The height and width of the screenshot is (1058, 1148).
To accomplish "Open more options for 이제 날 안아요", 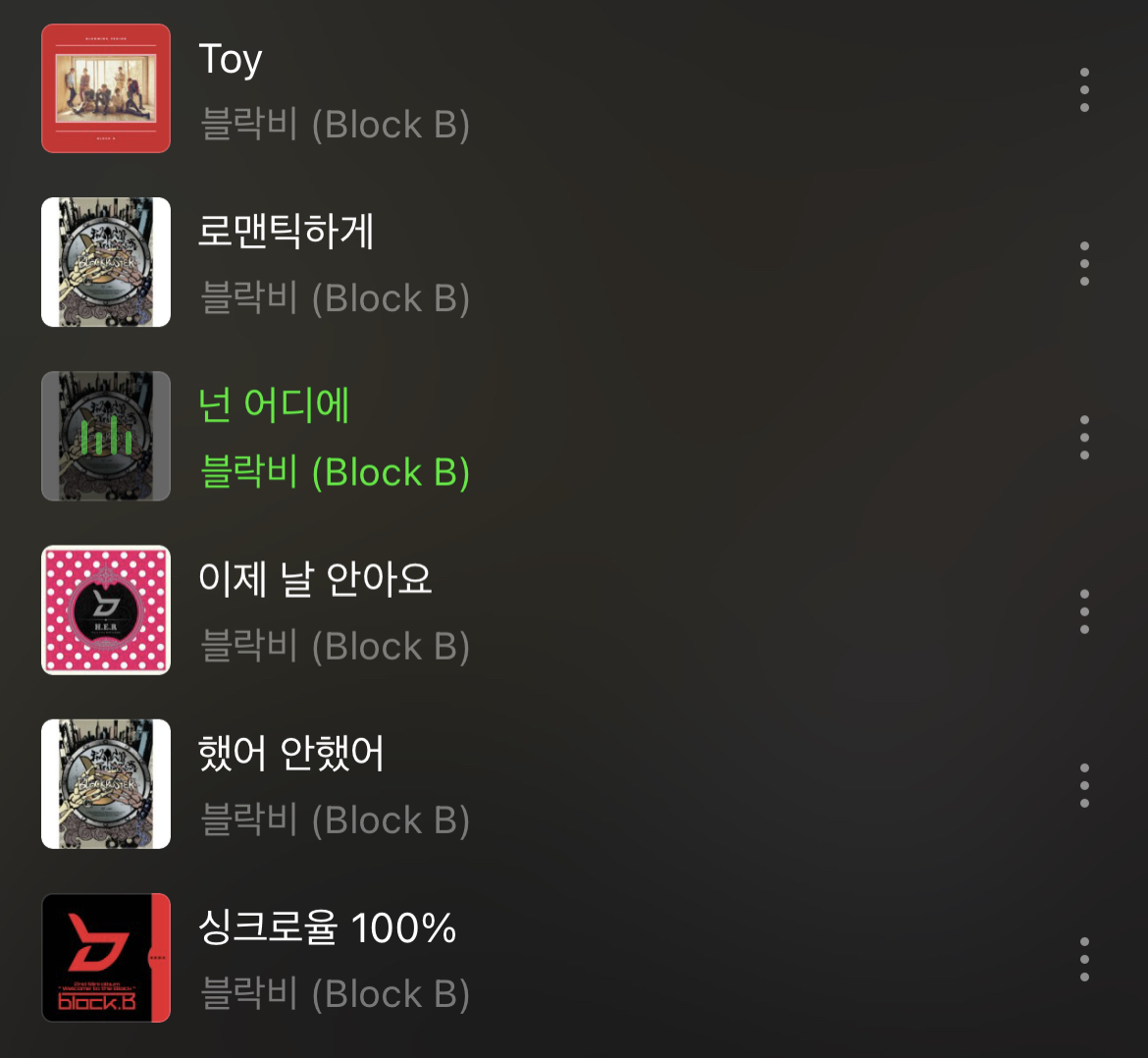I will 1084,611.
